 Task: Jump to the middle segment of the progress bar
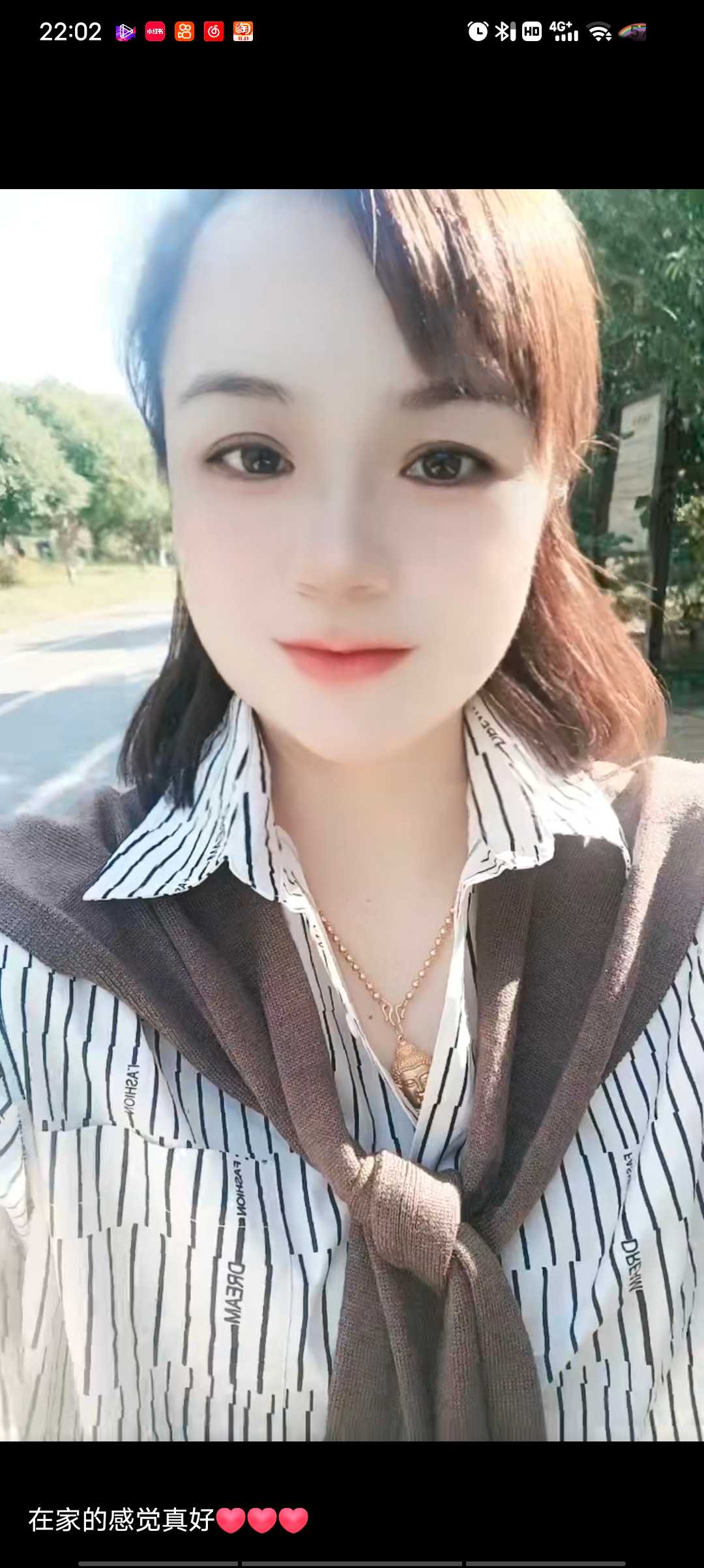coord(352,1563)
